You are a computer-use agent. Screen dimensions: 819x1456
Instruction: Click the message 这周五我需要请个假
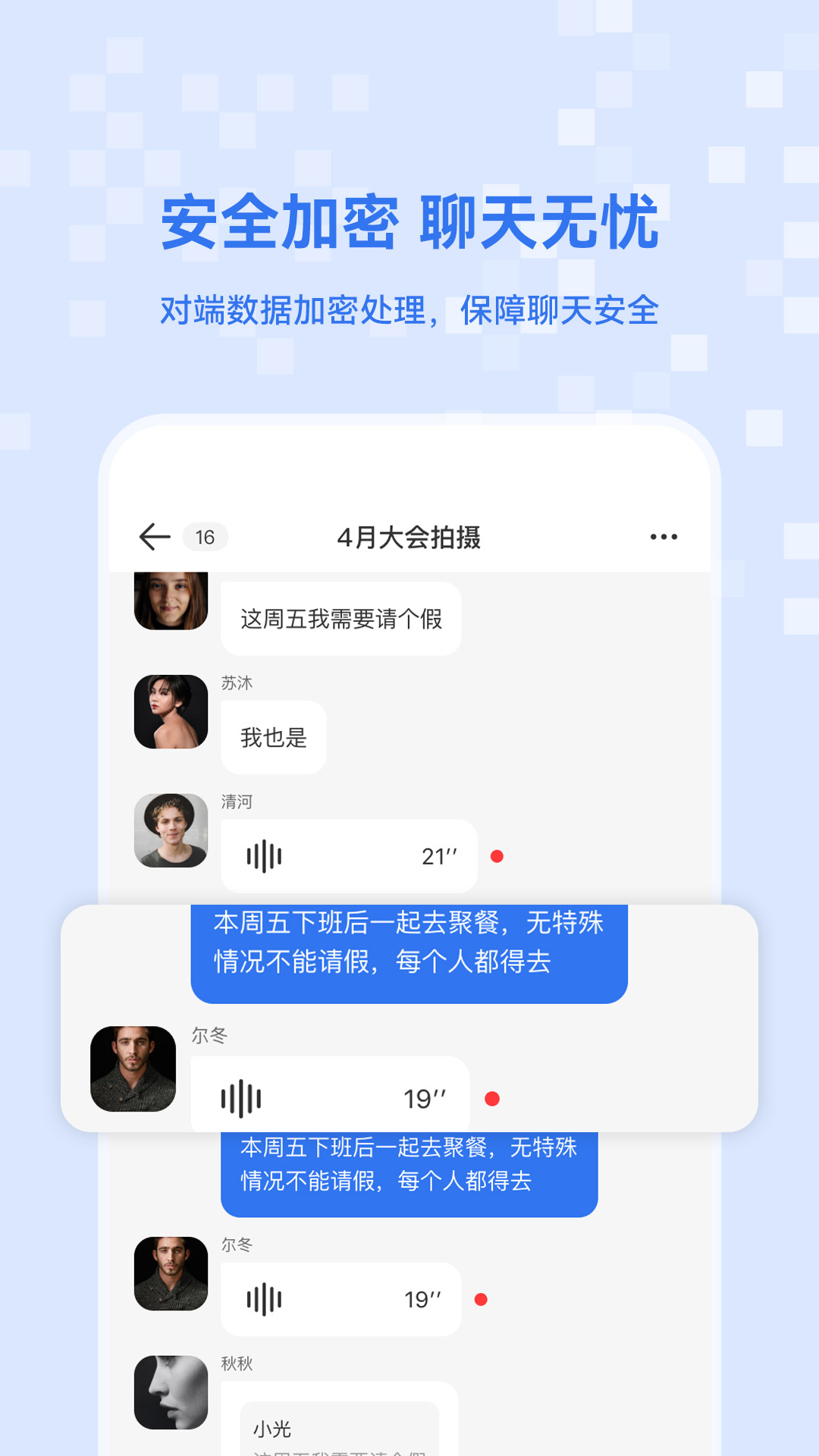(340, 617)
